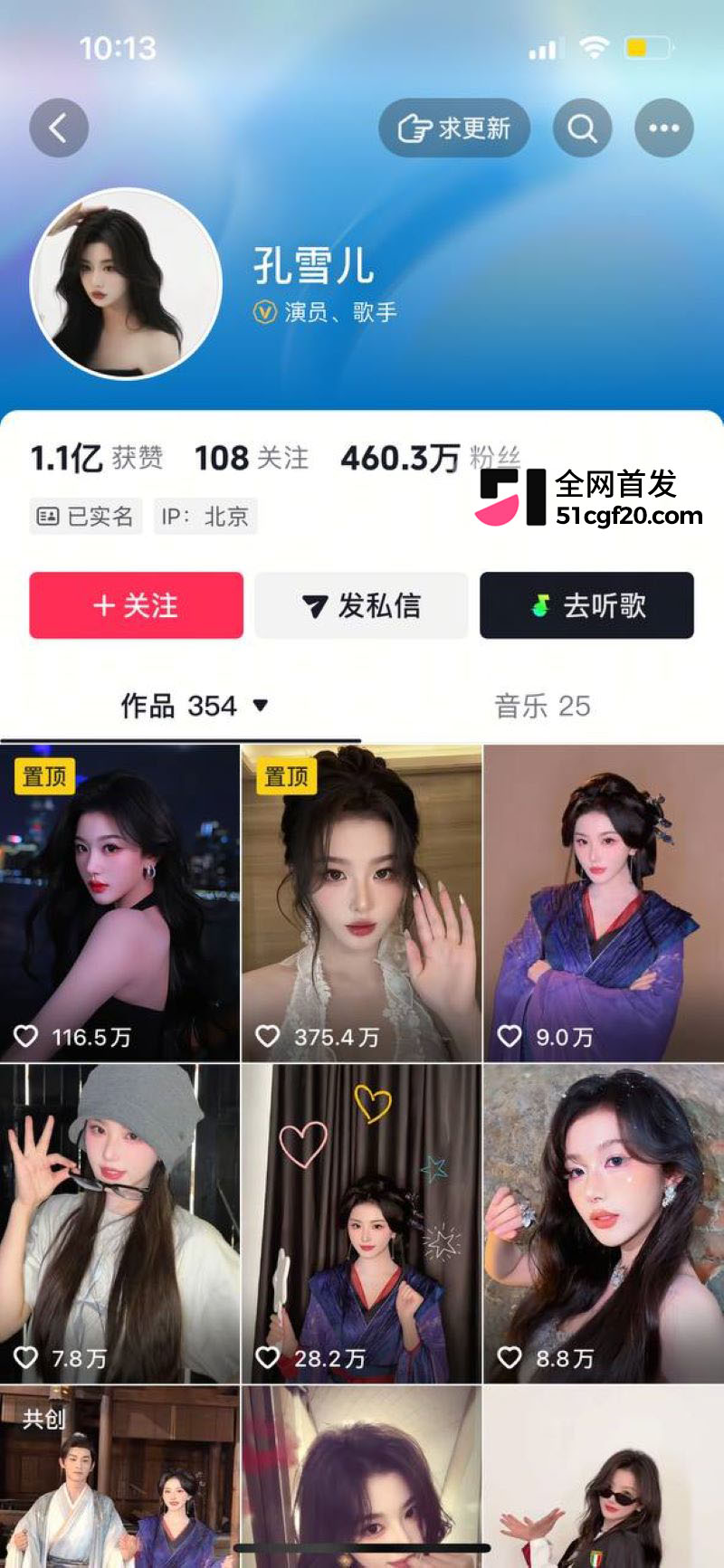
Task: Follow with the red 关注 button
Action: tap(136, 605)
